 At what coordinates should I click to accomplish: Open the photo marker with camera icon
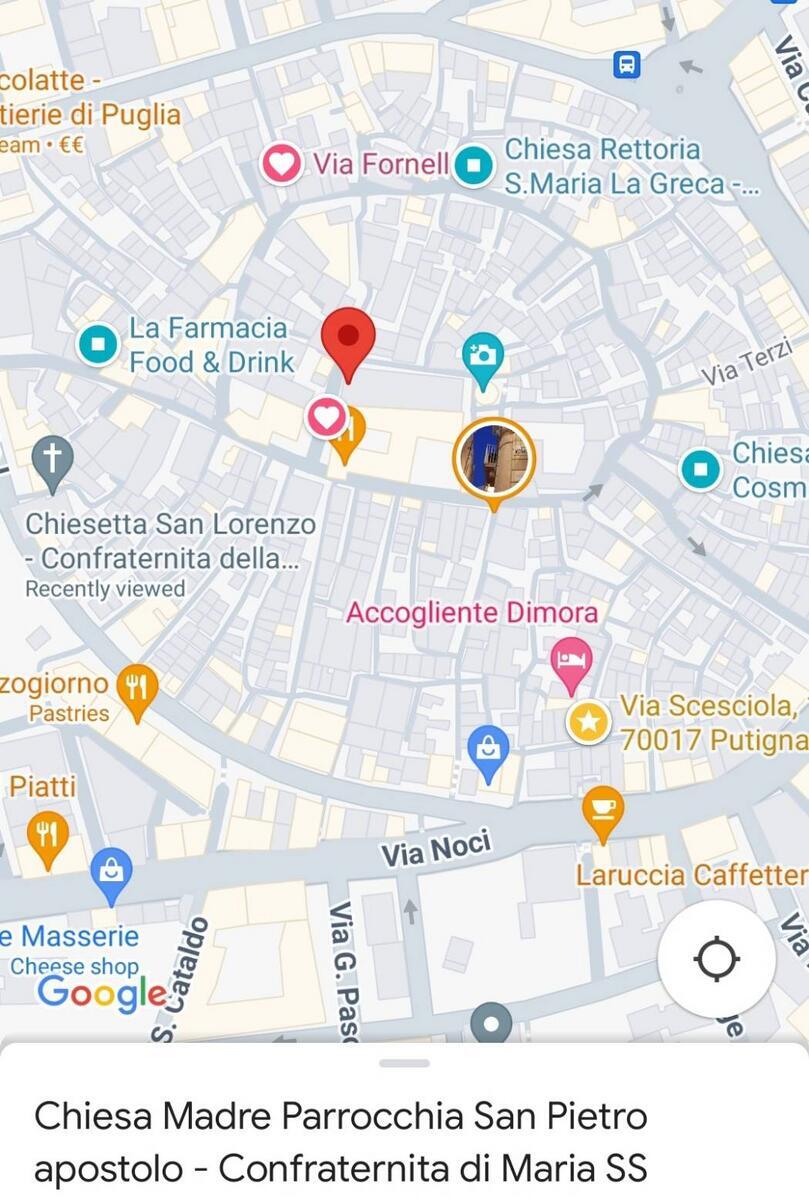click(483, 356)
